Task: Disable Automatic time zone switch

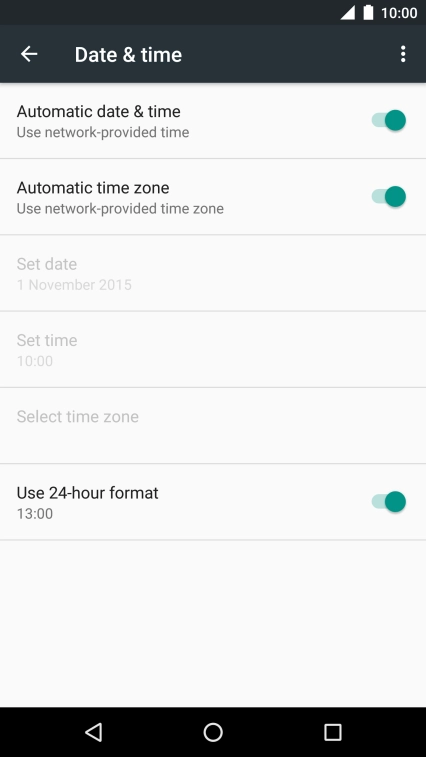Action: [389, 196]
